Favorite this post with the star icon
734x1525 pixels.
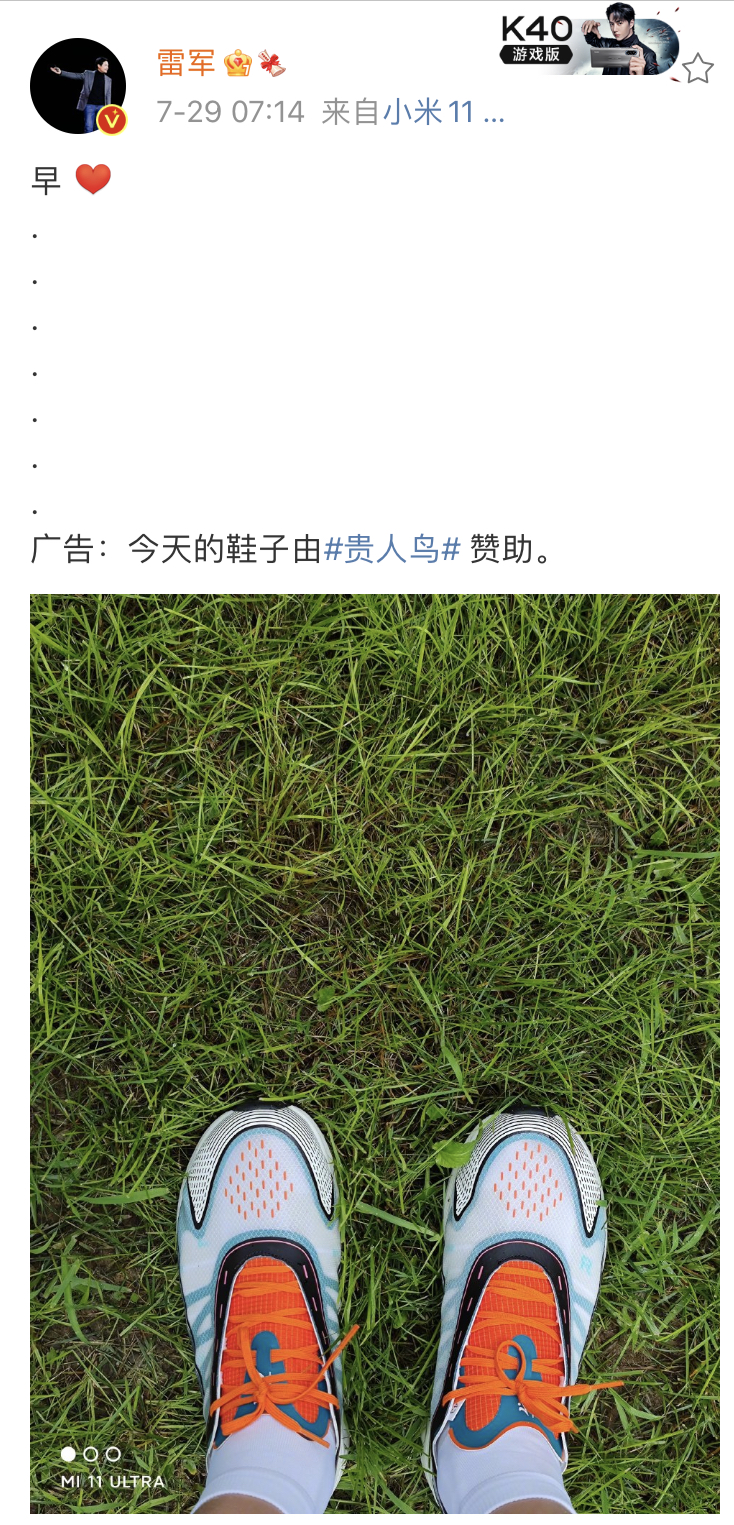click(697, 69)
